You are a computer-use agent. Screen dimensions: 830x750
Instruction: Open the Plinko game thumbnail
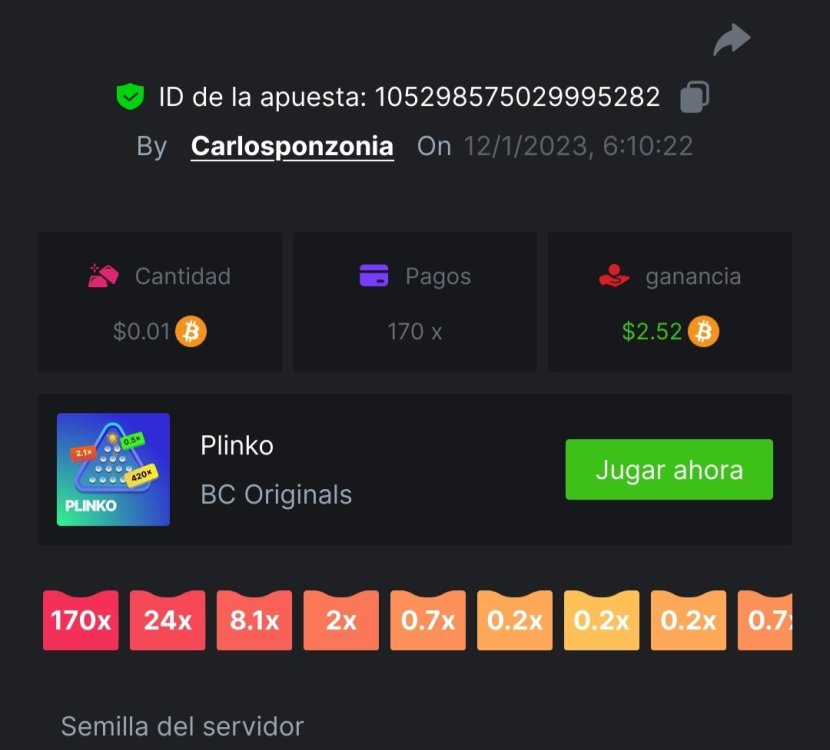113,469
